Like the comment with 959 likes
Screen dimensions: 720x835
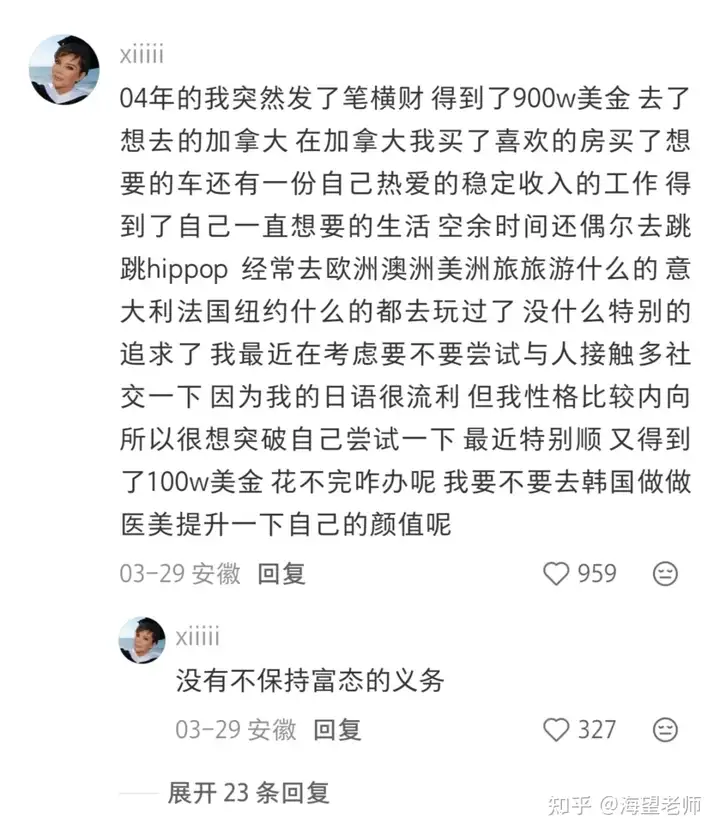click(x=556, y=574)
